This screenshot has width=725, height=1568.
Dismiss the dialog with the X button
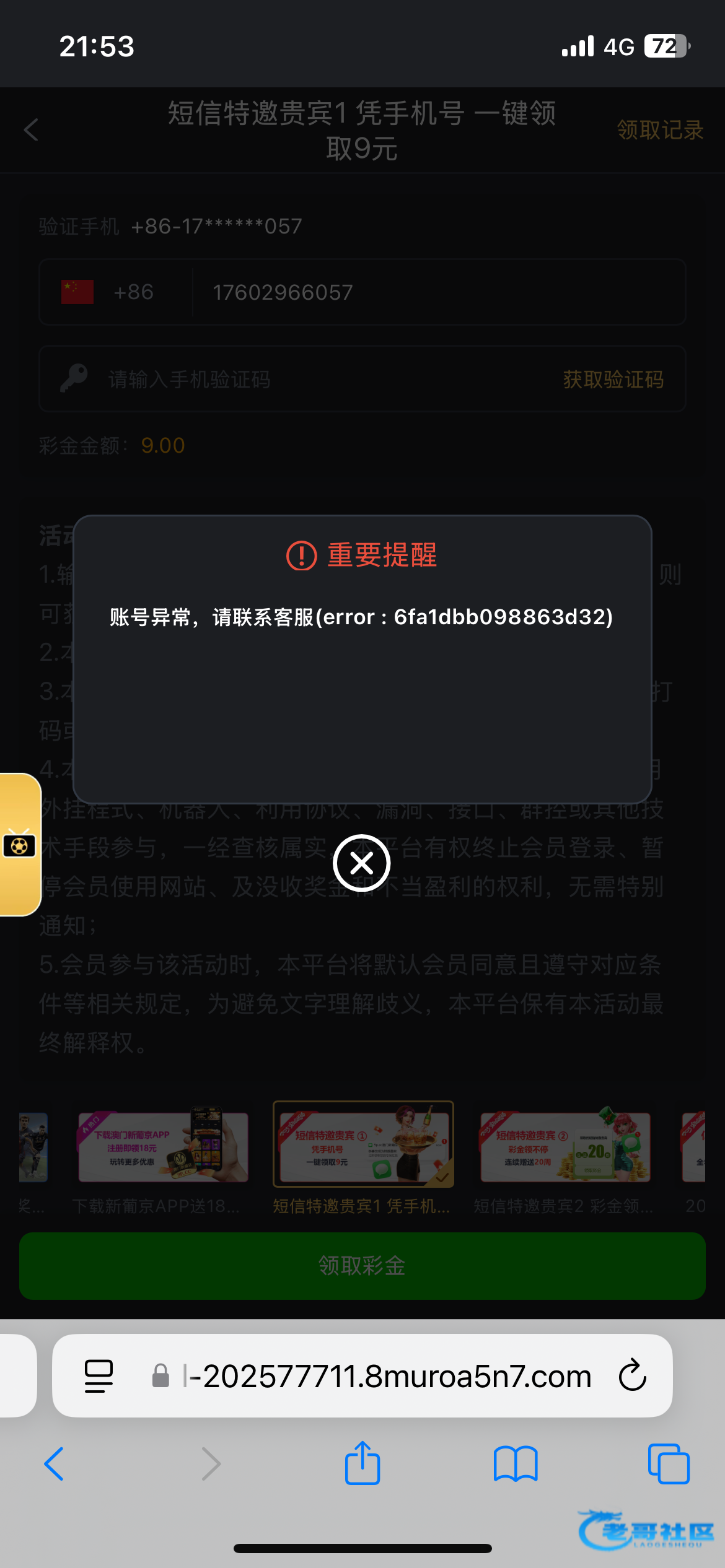pos(361,863)
